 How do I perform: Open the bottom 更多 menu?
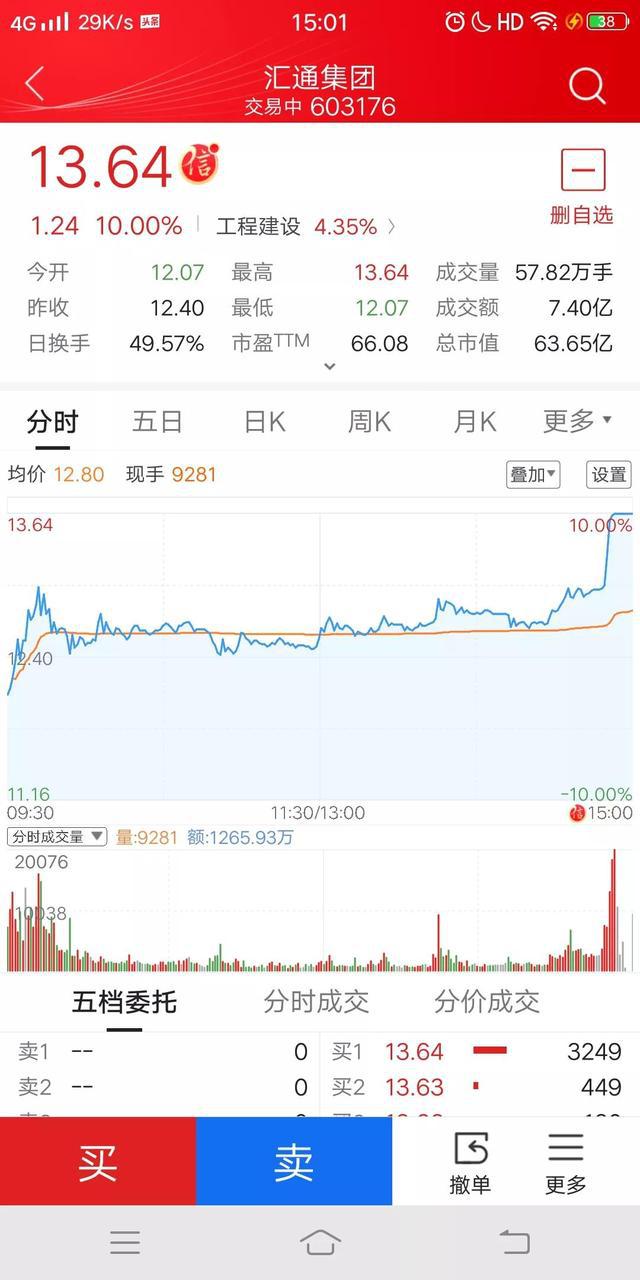[566, 1163]
